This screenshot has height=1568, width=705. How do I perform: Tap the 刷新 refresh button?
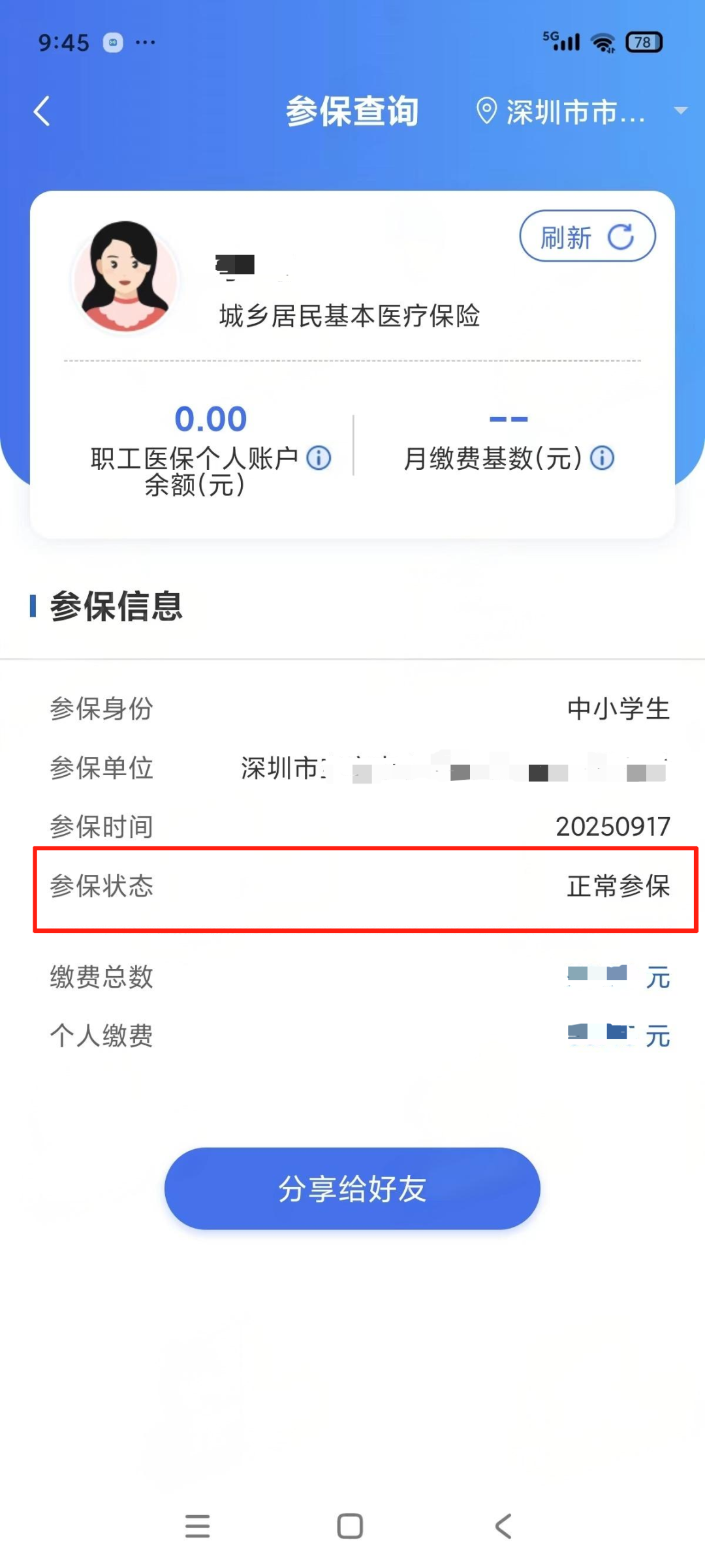click(x=587, y=236)
